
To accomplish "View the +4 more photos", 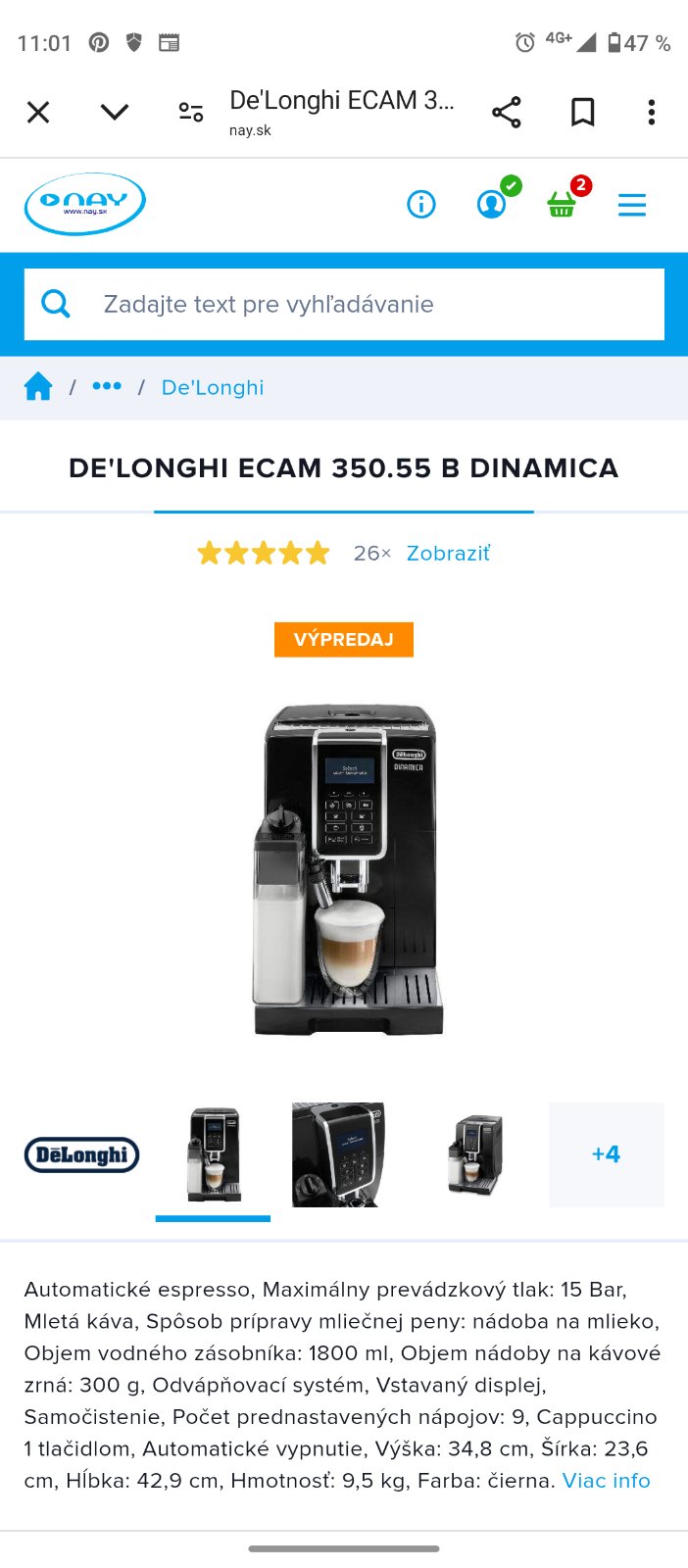I will pyautogui.click(x=606, y=1154).
